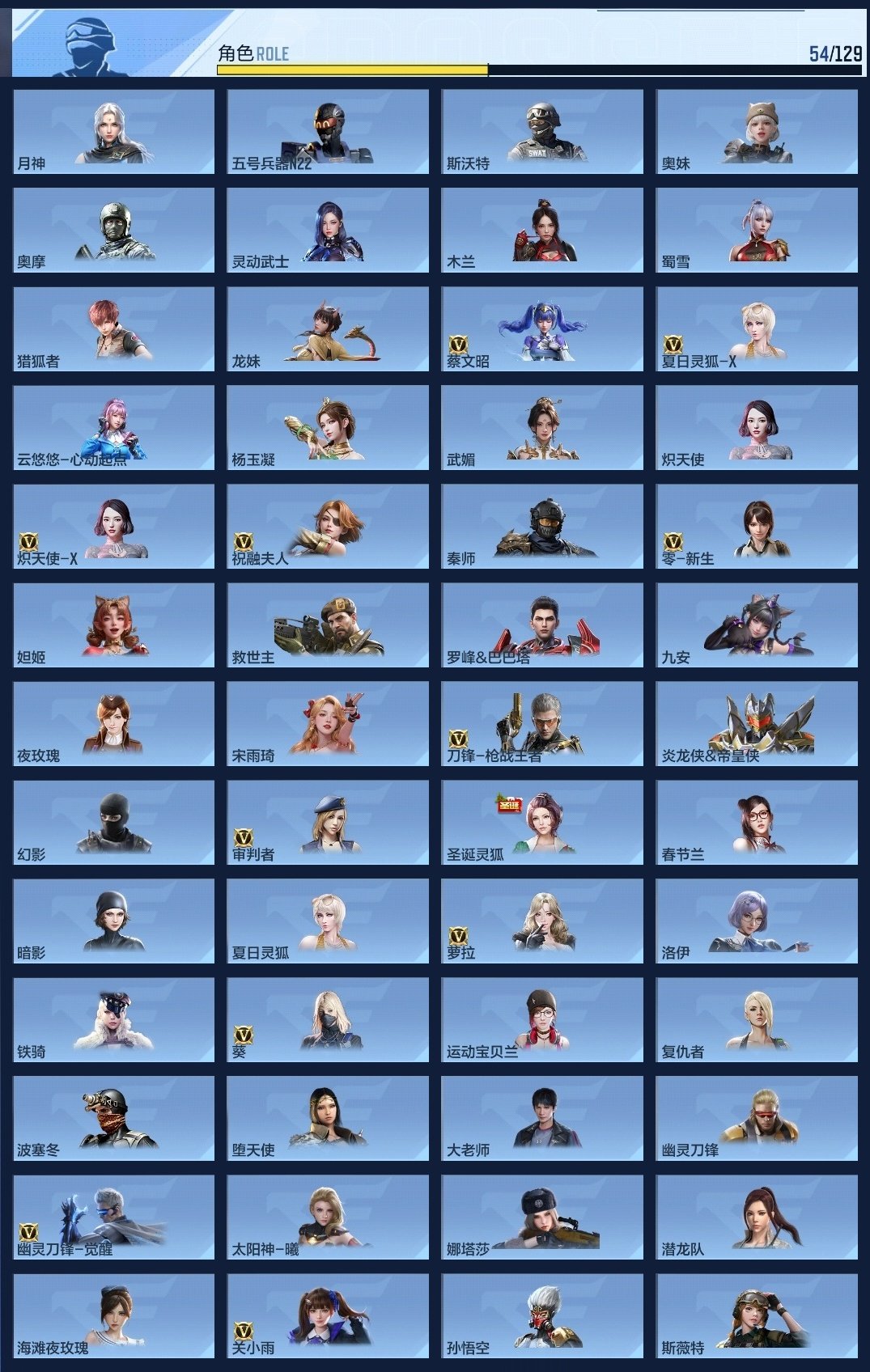Open the 蔡文昭 character card
Viewport: 870px width, 1372px height.
542,328
